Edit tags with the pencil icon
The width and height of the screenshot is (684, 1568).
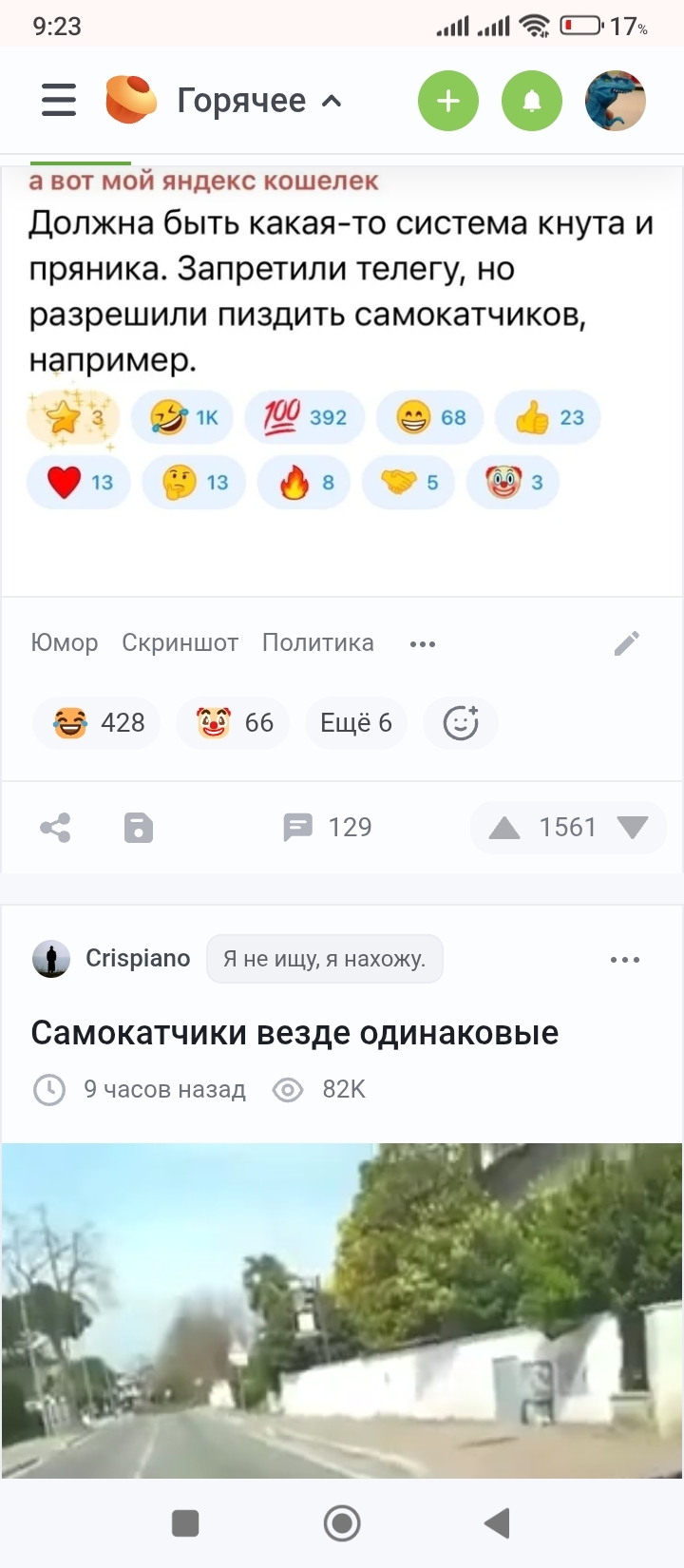(627, 644)
